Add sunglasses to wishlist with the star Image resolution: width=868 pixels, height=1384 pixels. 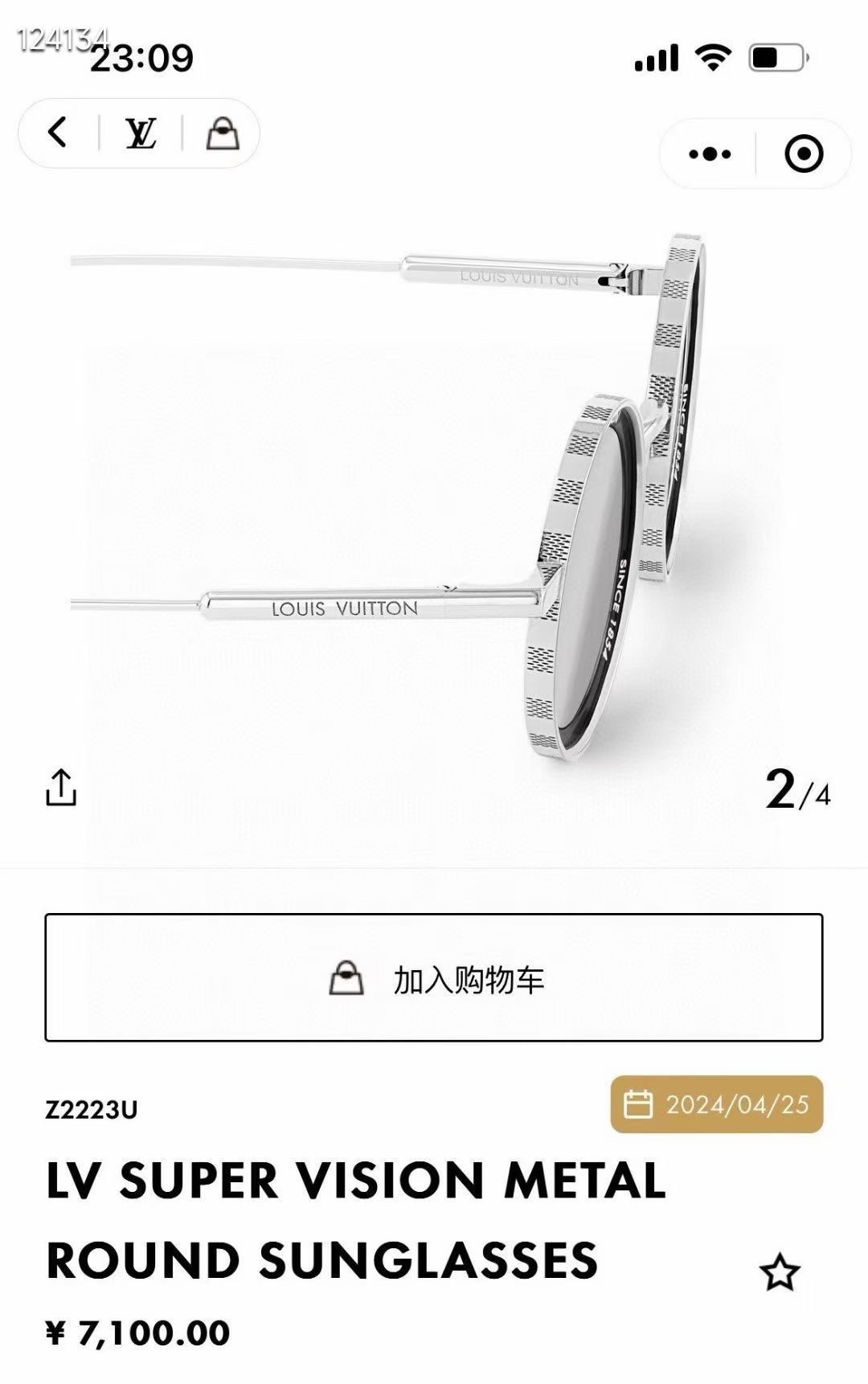click(780, 1273)
